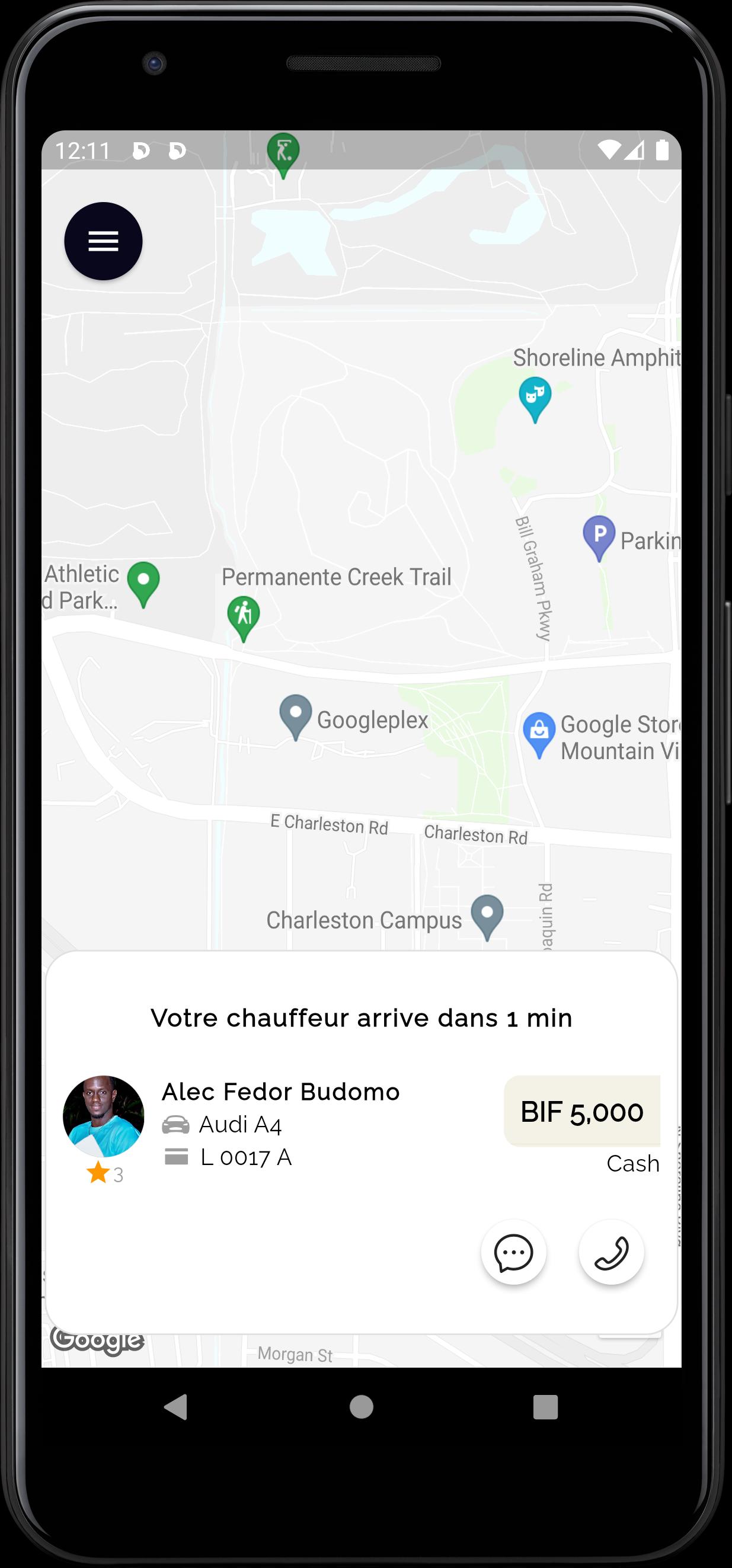Message the driver via chat icon
This screenshot has width=732, height=1568.
513,1252
